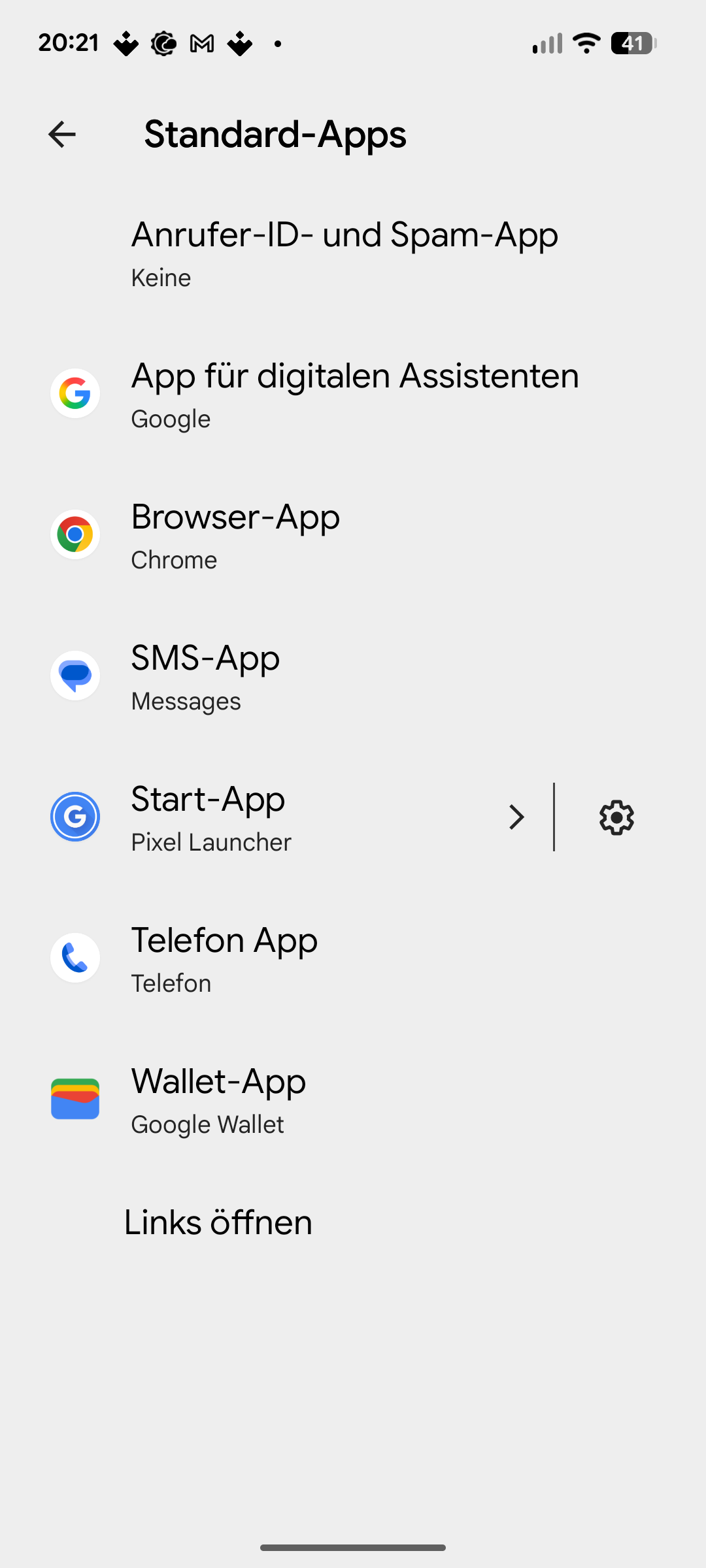
Task: Go back from Standard-Apps
Action: [x=62, y=135]
